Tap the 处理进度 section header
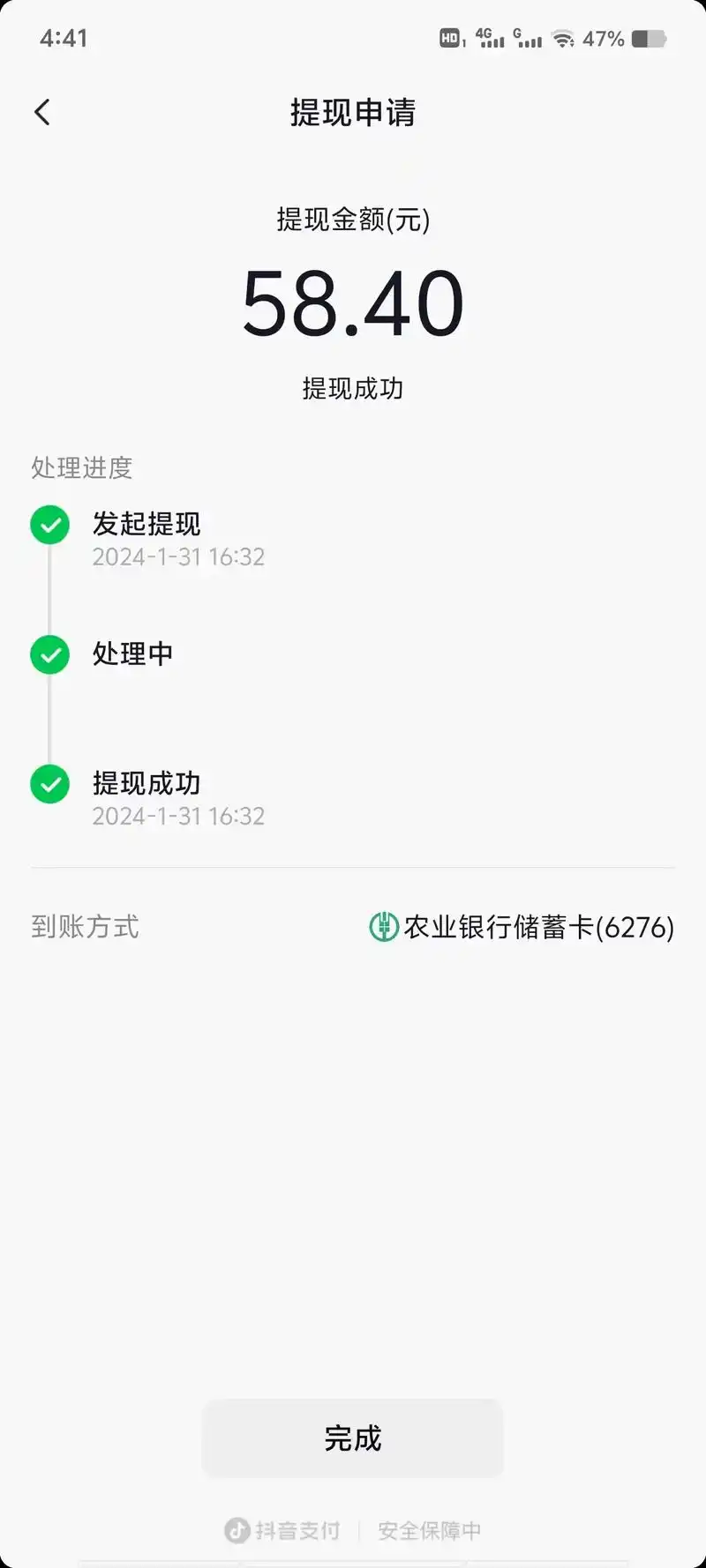Viewport: 706px width, 1568px height. pos(81,467)
